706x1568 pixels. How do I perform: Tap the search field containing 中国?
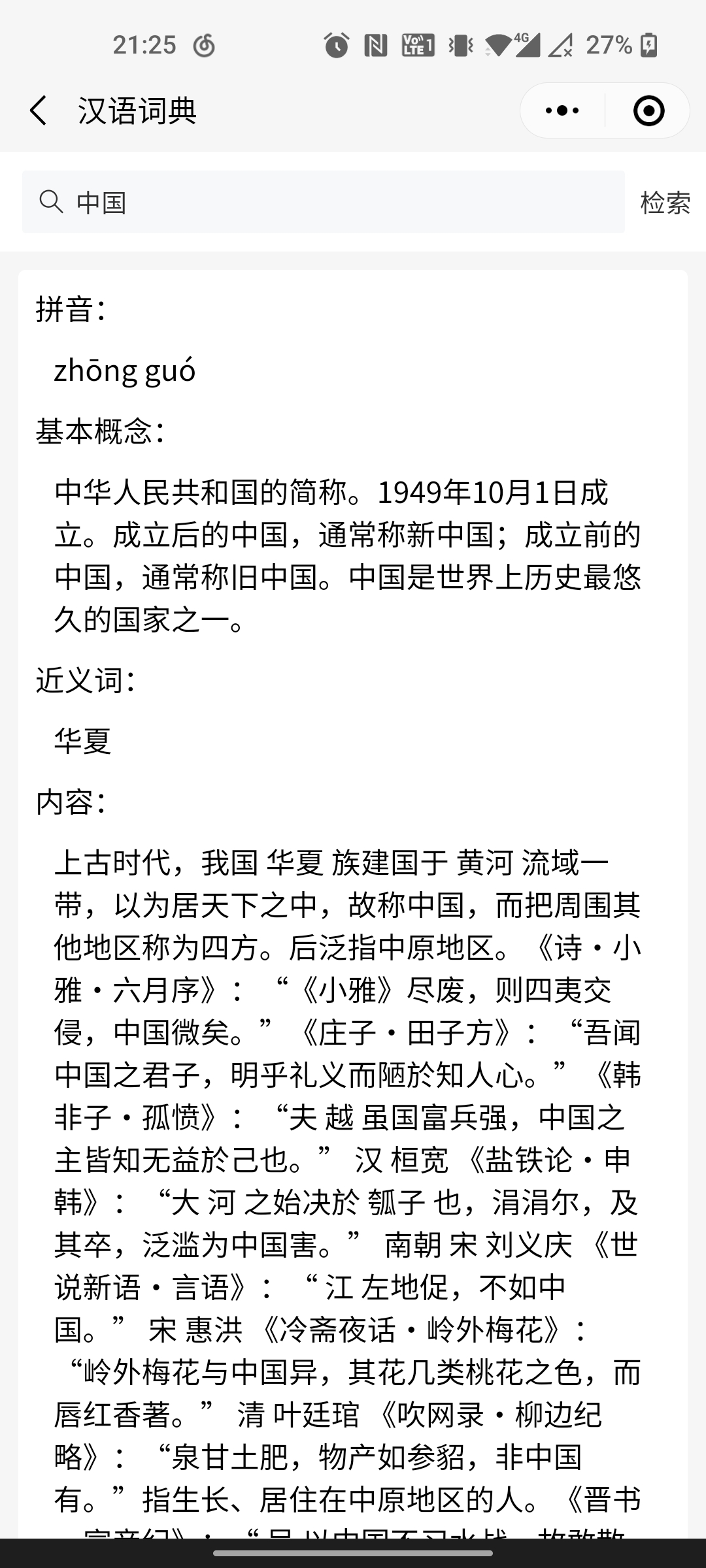tap(323, 202)
